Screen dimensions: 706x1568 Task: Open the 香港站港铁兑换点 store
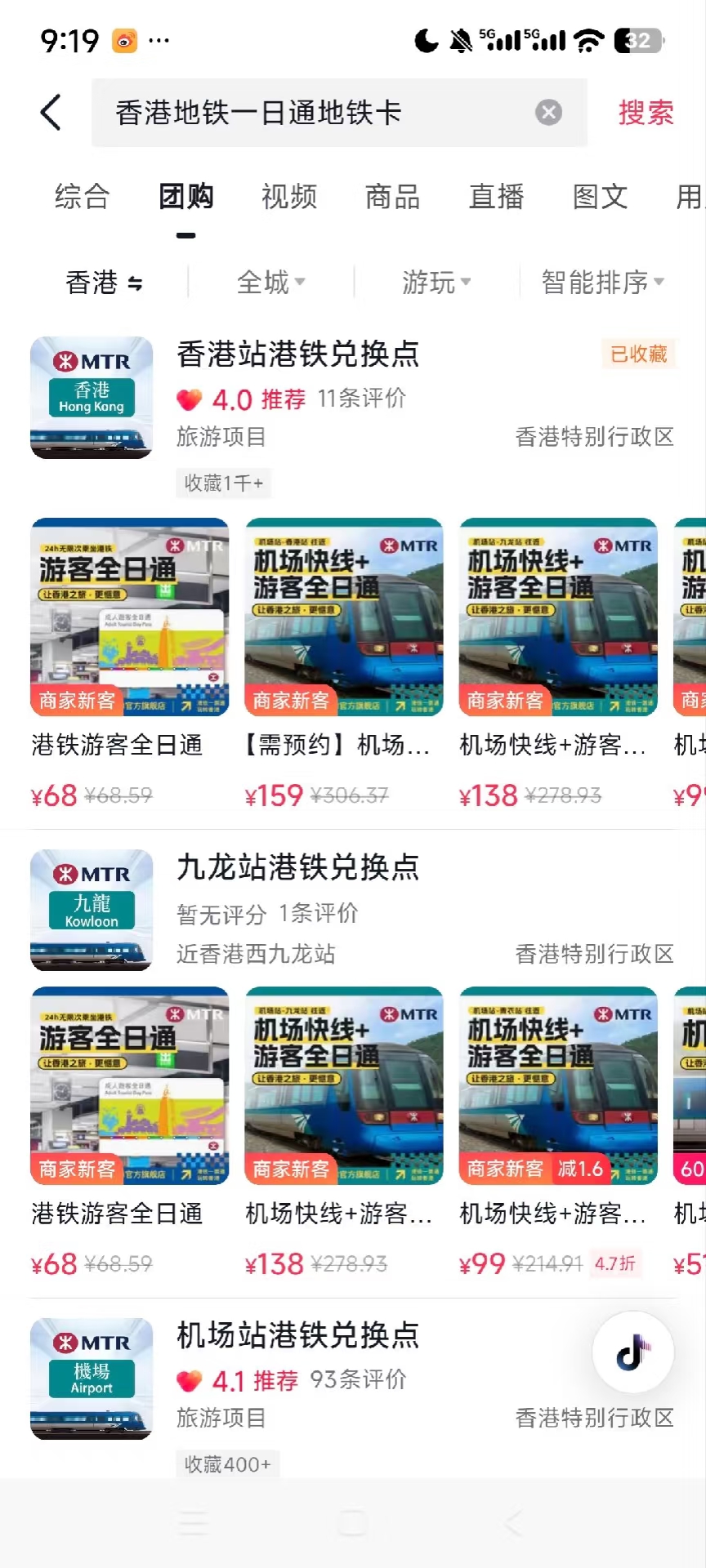297,354
